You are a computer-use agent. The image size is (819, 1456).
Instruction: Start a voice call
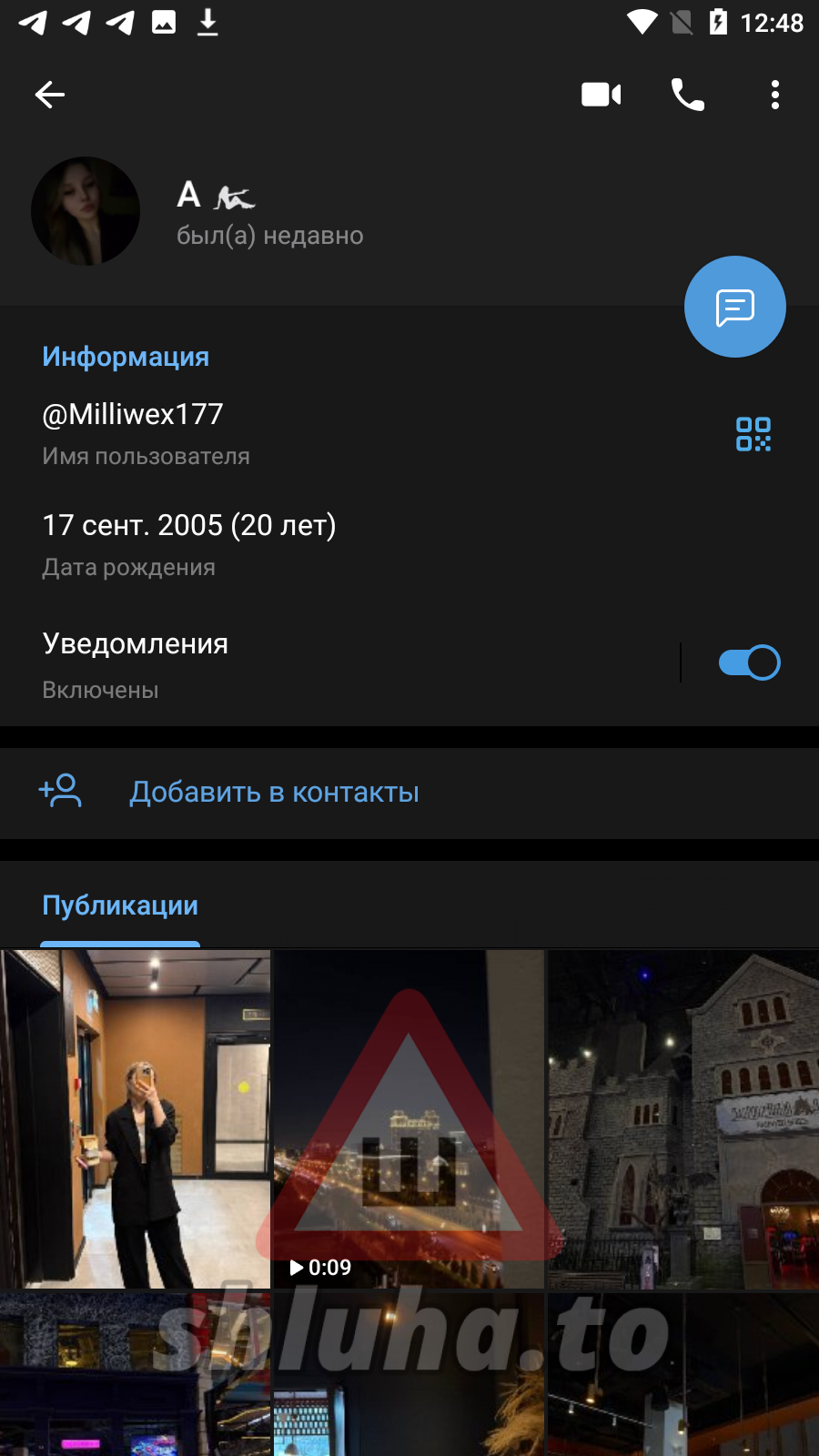[687, 95]
